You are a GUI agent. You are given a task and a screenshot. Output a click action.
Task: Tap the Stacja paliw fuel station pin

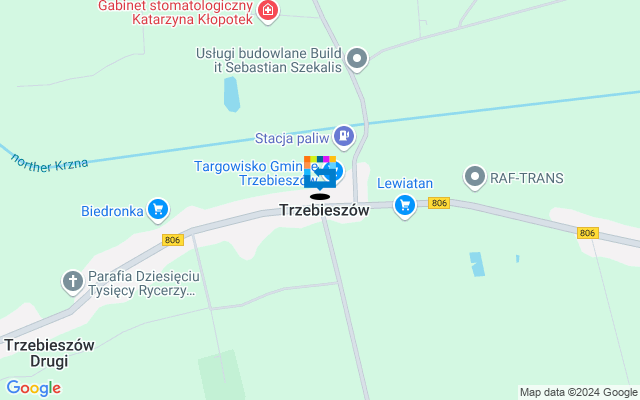tap(344, 134)
